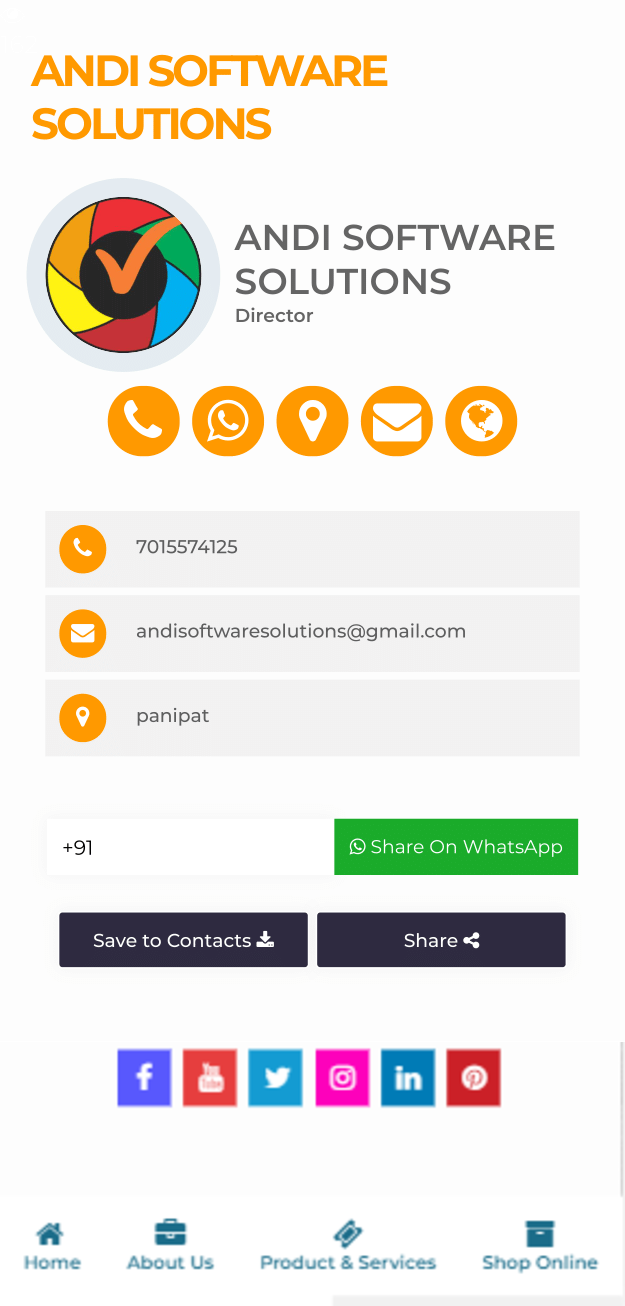Image resolution: width=625 pixels, height=1306 pixels.
Task: Open the website globe icon
Action: 481,421
